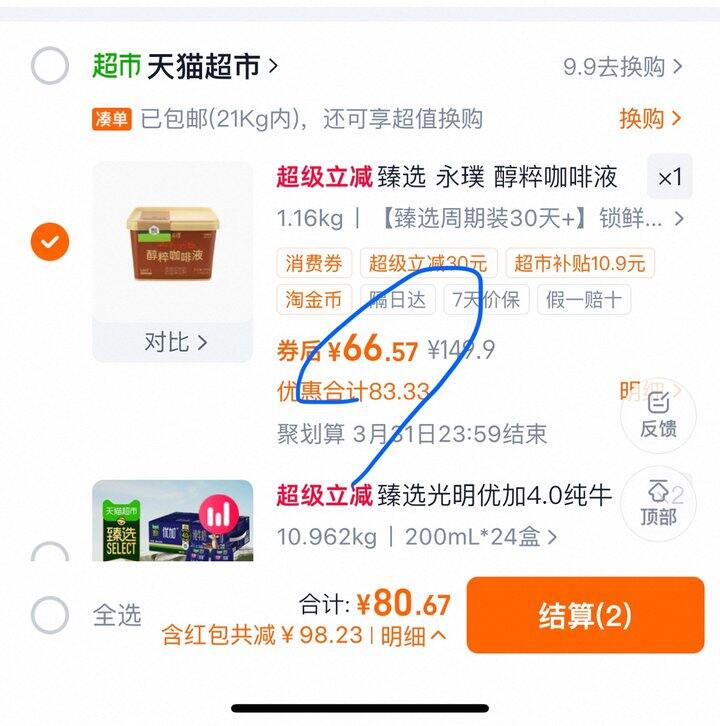Image resolution: width=720 pixels, height=726 pixels.
Task: Change spec 200mL*24盒 for the milk
Action: point(480,537)
